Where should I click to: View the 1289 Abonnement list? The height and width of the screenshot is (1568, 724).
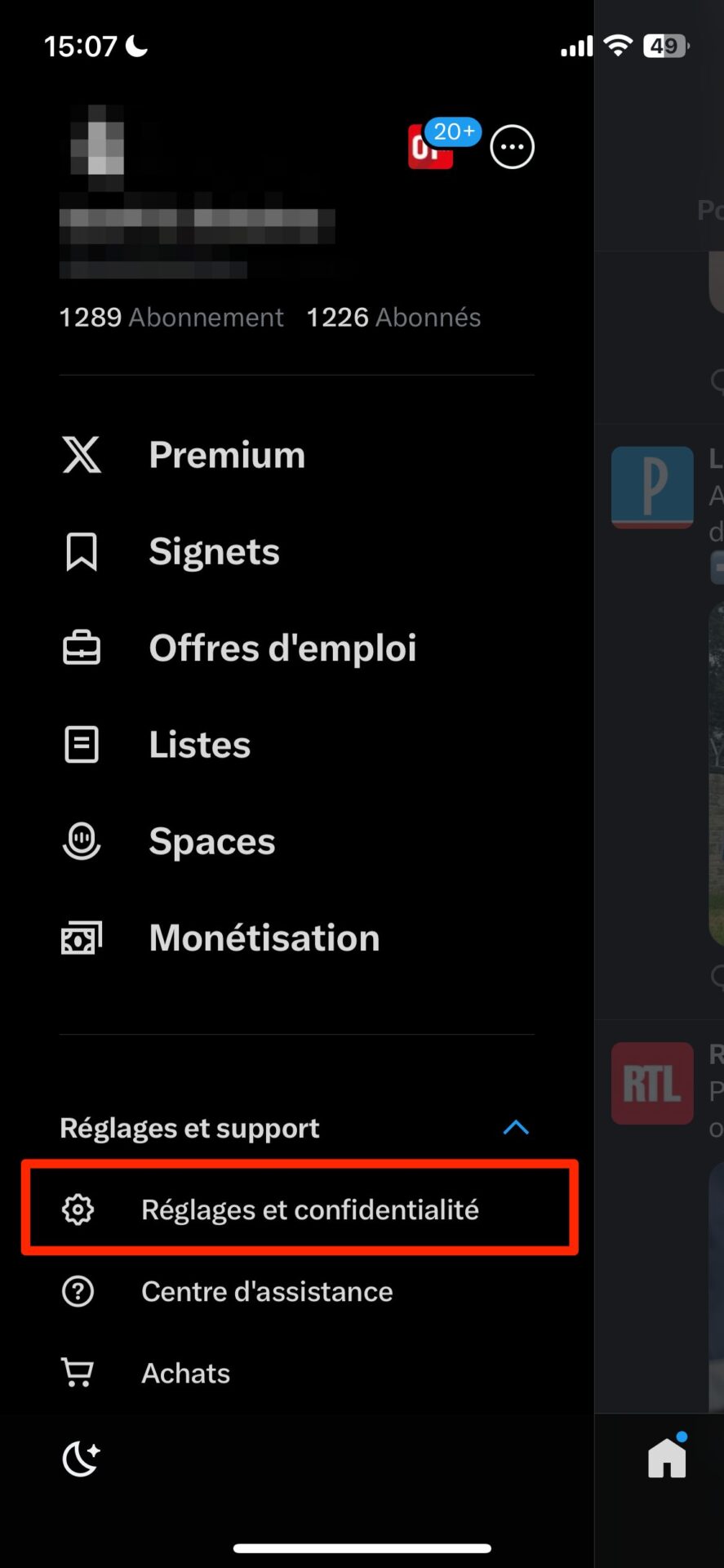click(x=171, y=317)
